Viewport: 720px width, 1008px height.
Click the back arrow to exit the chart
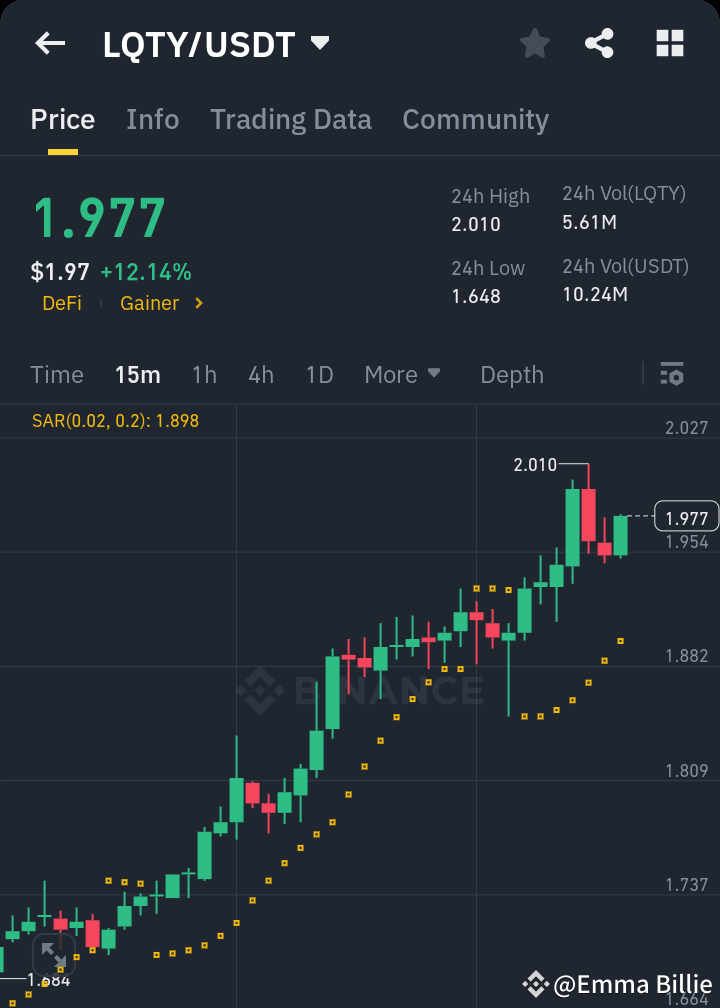49,43
